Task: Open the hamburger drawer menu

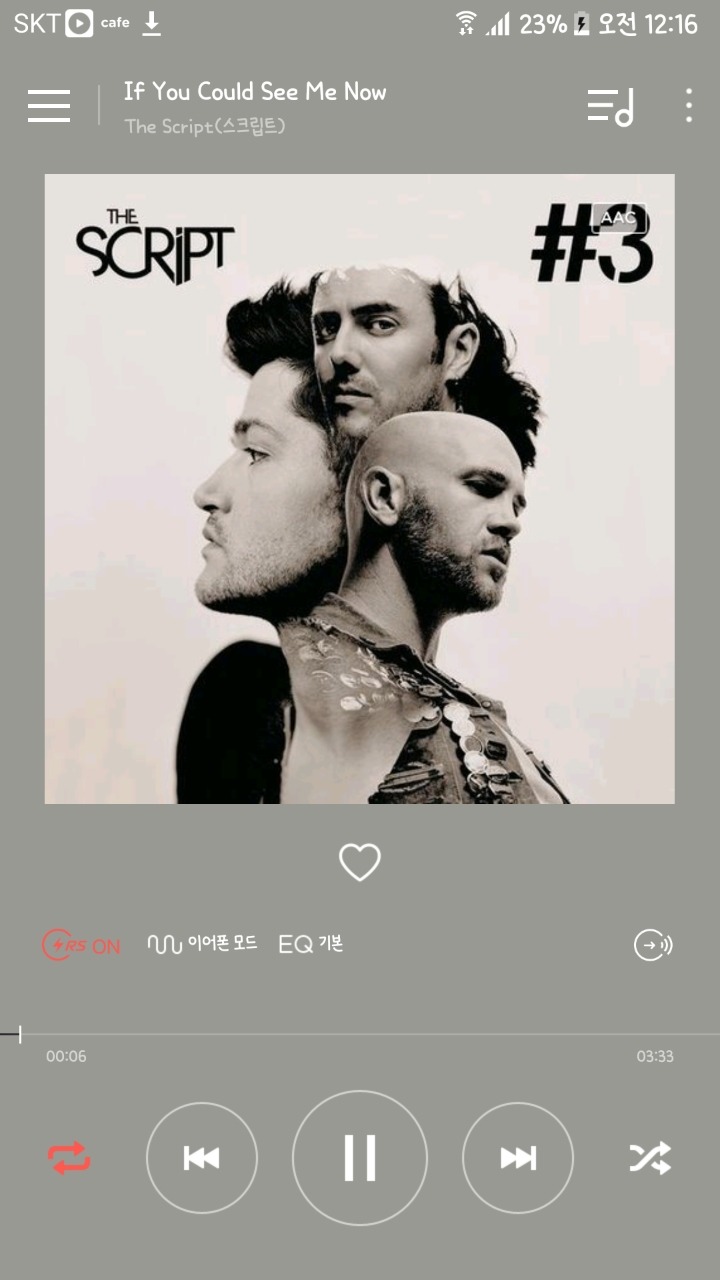Action: tap(49, 105)
